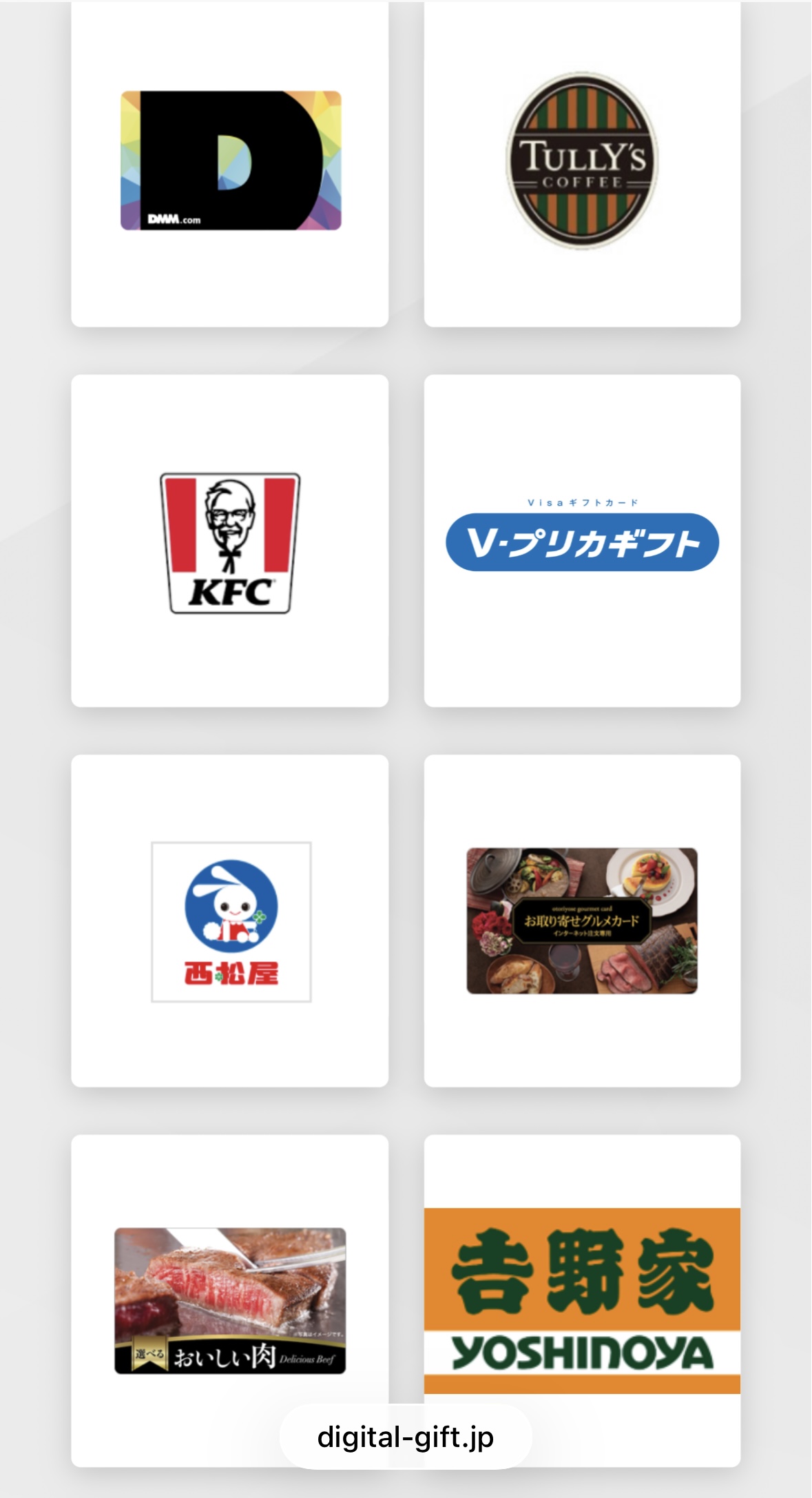The image size is (812, 1498).
Task: Choose the 選べるおいしい肉 gift card
Action: pyautogui.click(x=230, y=1300)
